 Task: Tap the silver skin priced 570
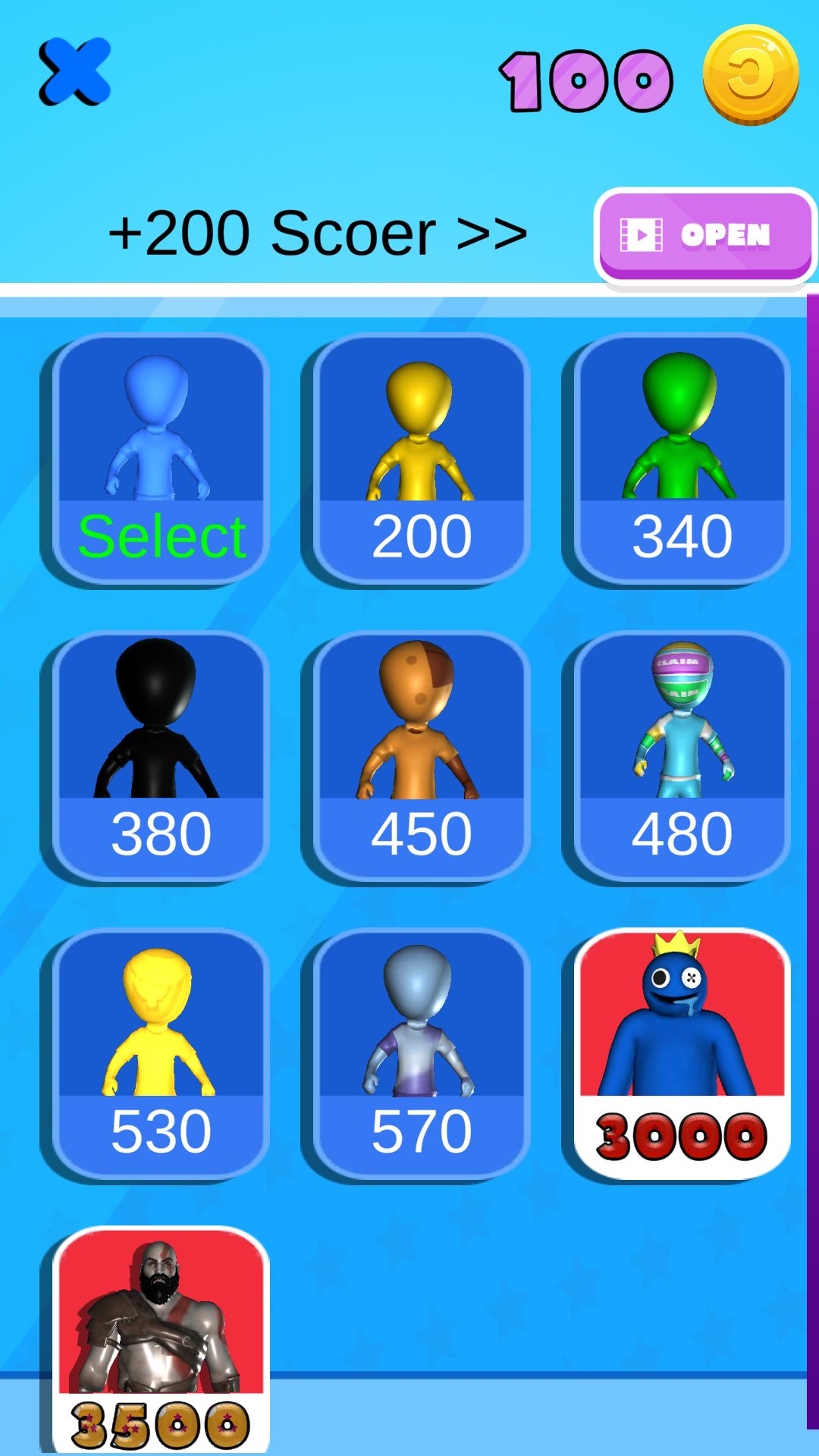pos(421,1054)
